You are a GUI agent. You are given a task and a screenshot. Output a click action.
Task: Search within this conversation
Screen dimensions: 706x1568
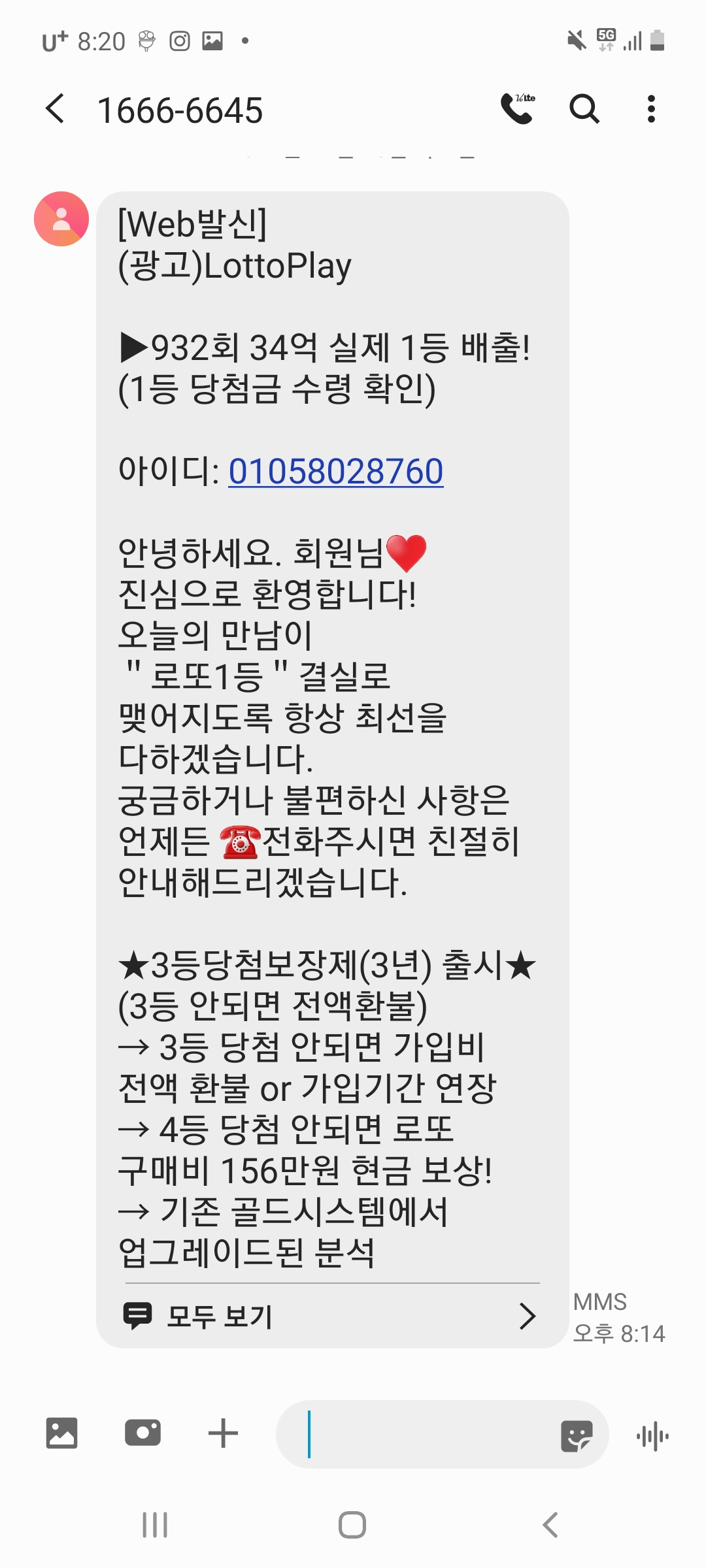584,108
